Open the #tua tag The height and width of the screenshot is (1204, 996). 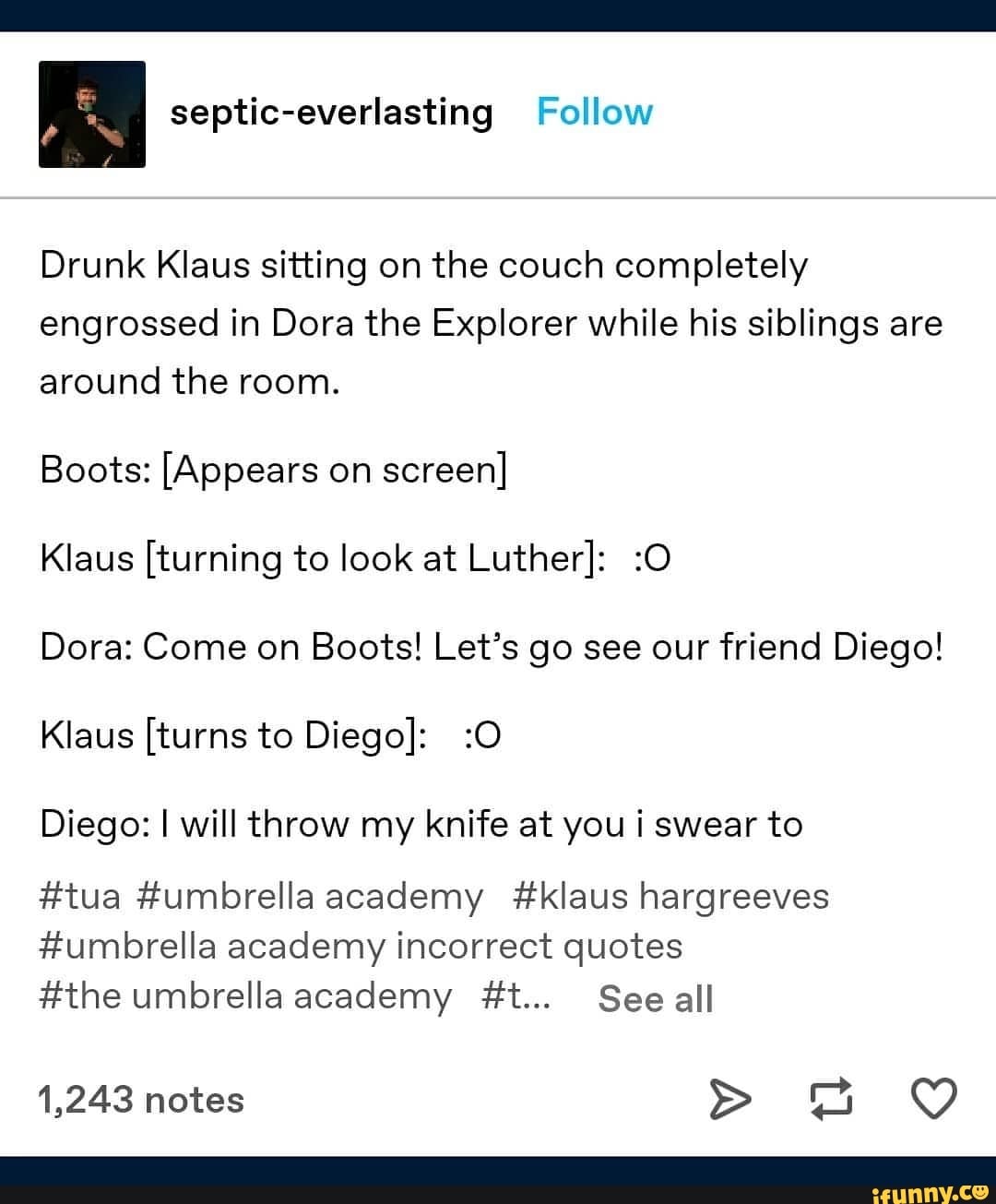80,896
